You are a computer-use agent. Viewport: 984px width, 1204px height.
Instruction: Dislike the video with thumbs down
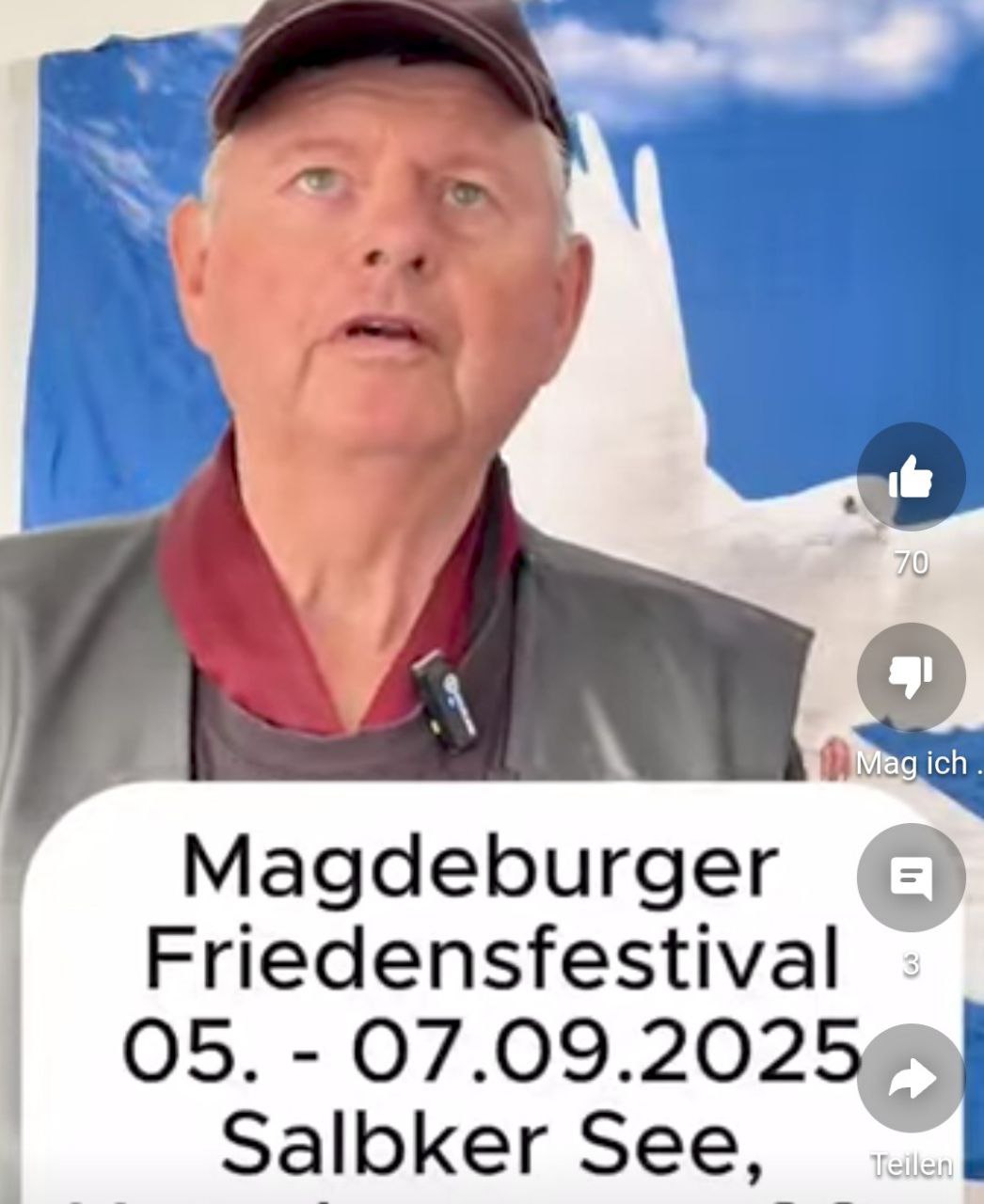click(x=911, y=676)
